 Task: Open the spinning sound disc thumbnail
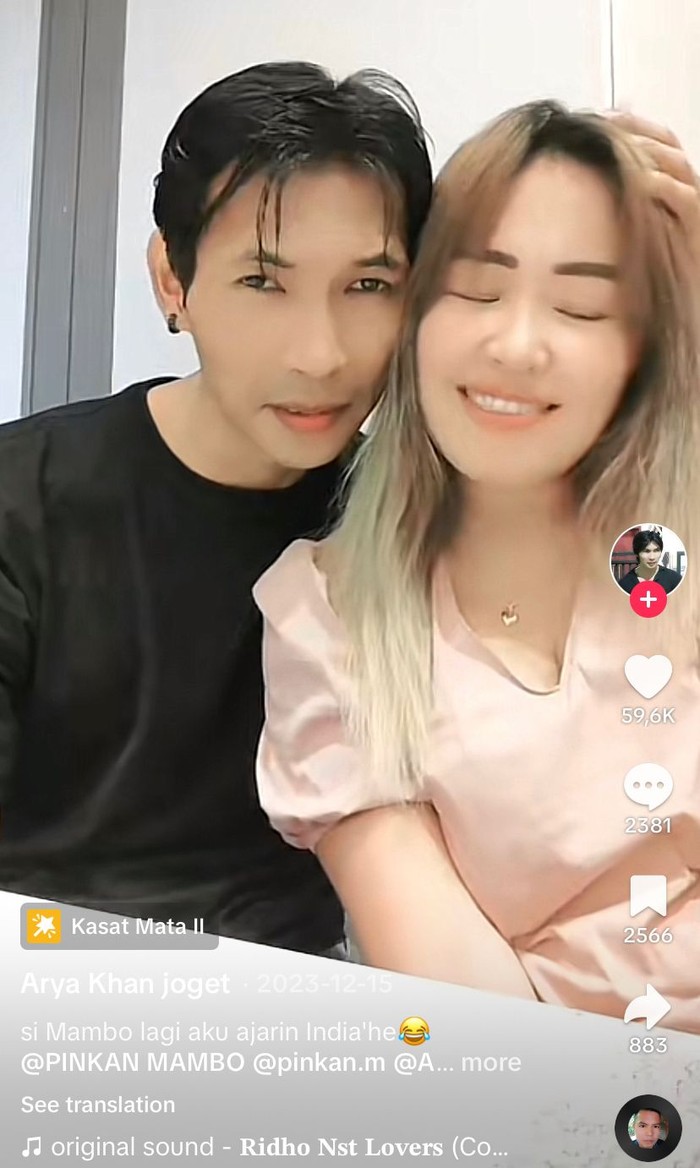[648, 1128]
